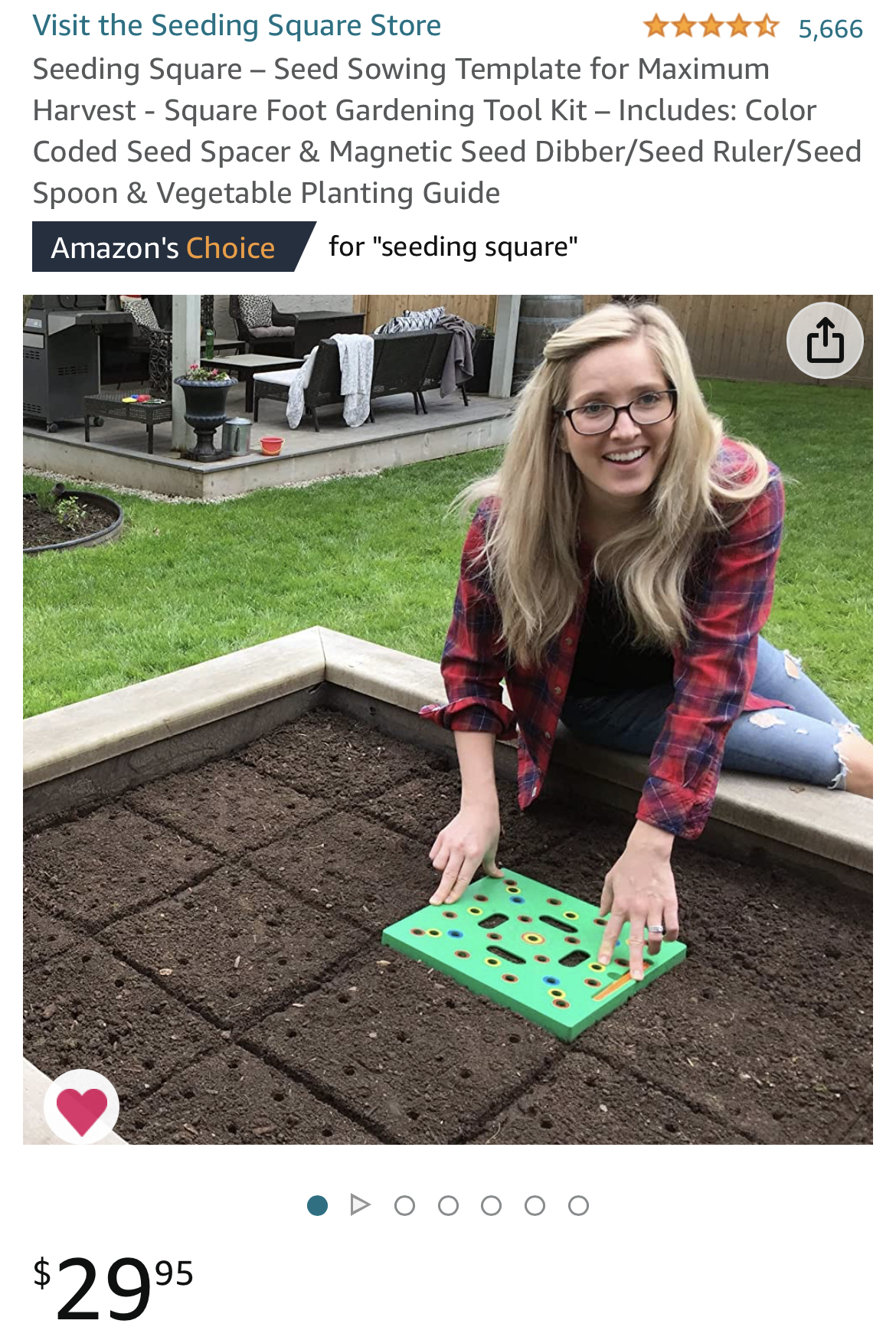Share this product
The image size is (896, 1340).
[825, 341]
